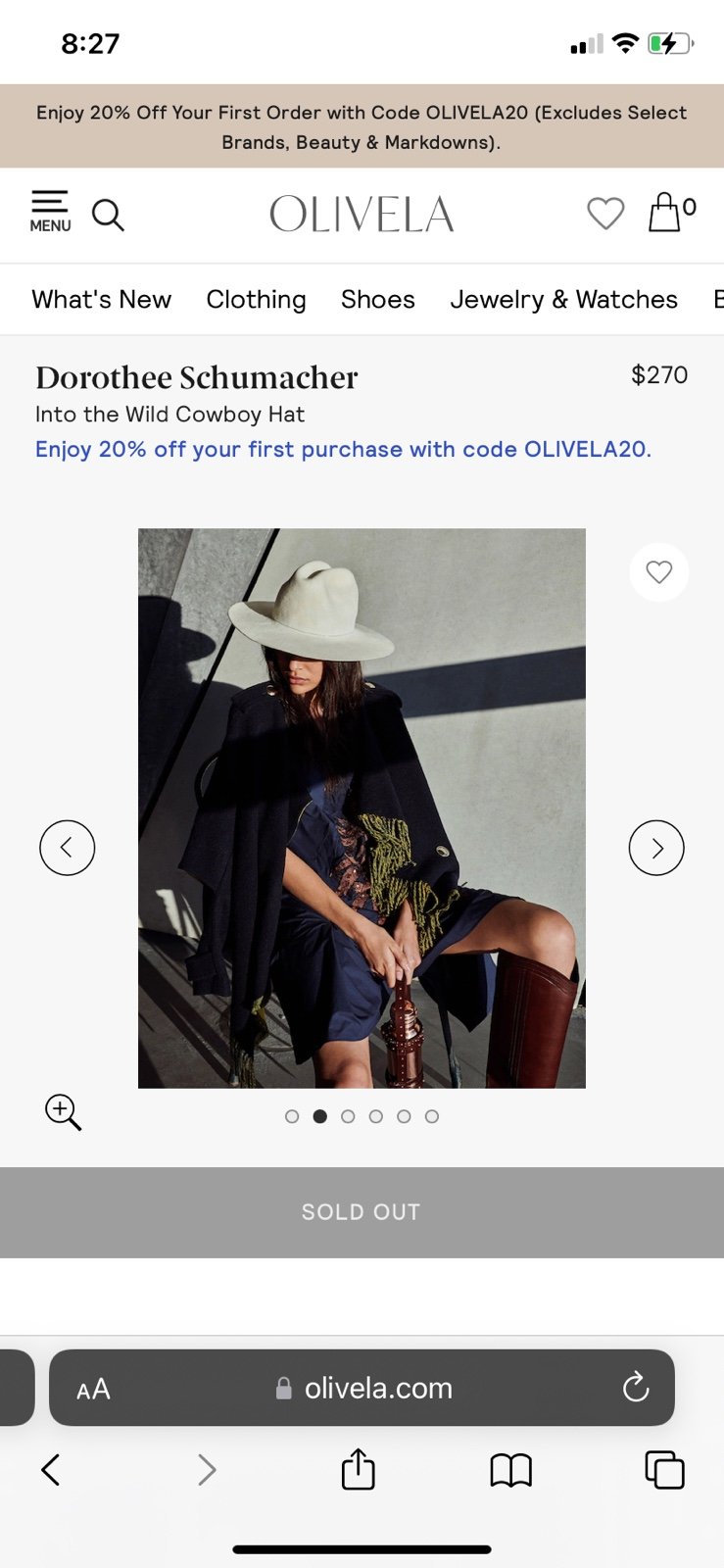The width and height of the screenshot is (724, 1568).
Task: Show the next product photo
Action: coord(656,848)
